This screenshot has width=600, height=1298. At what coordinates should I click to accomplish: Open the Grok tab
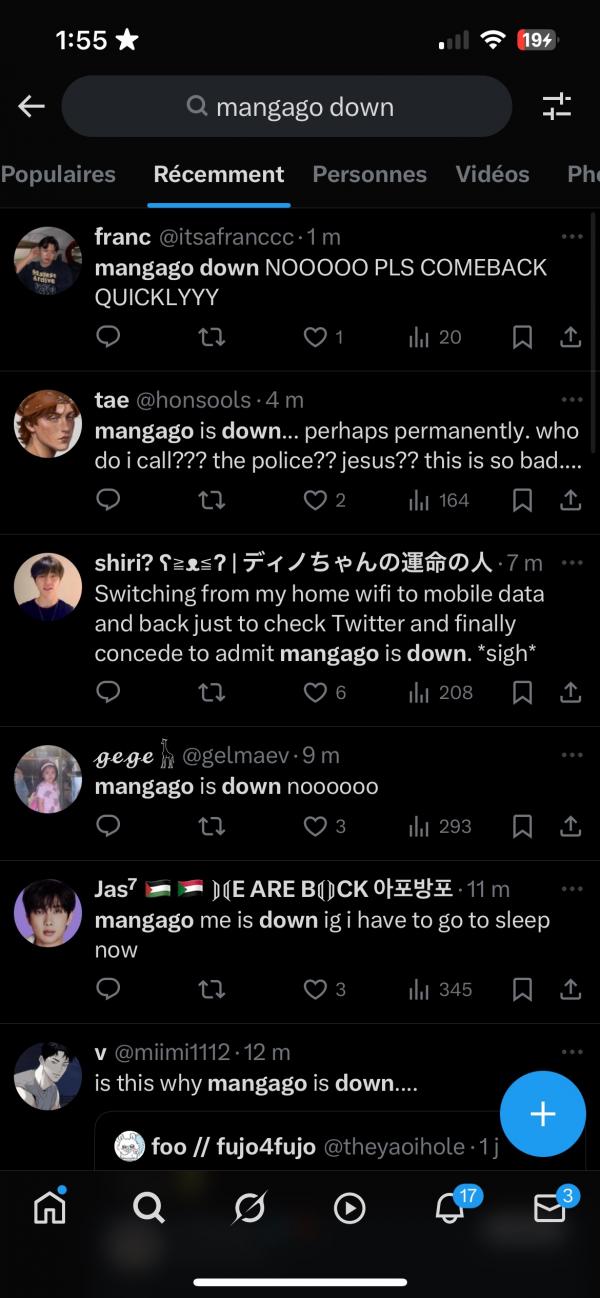coord(249,1209)
